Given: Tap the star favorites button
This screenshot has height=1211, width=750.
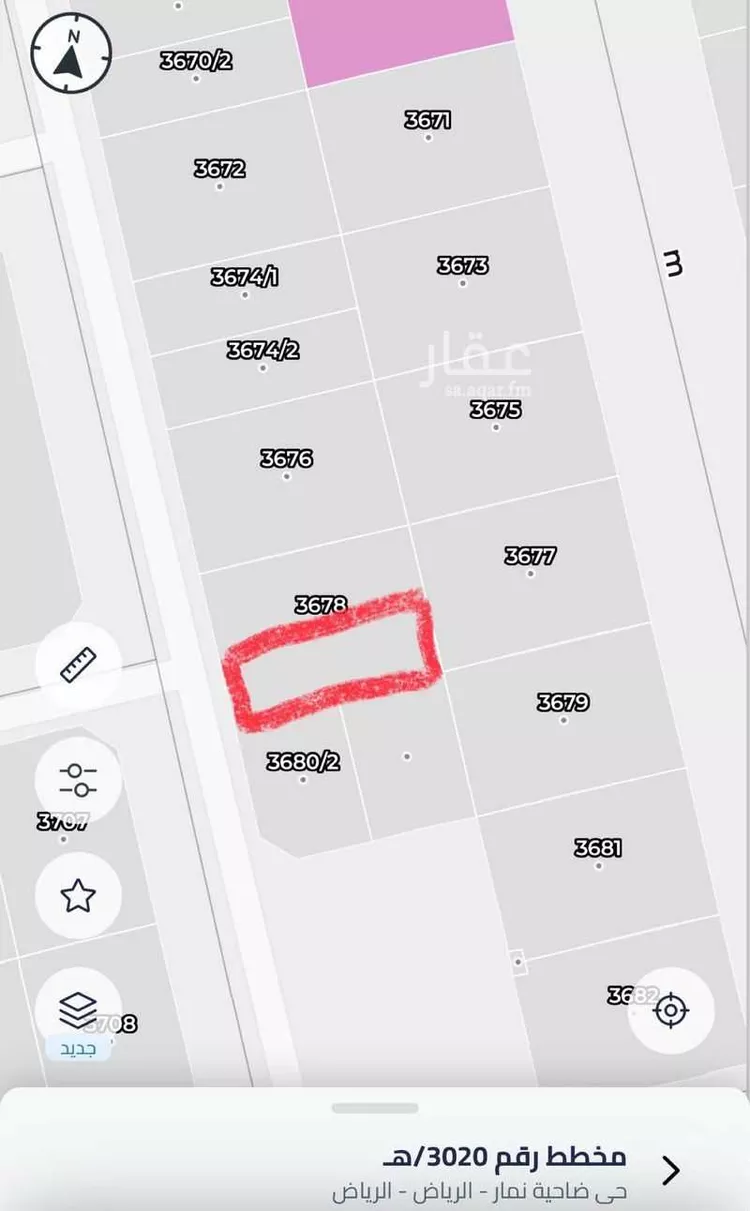Looking at the screenshot, I should [x=78, y=896].
